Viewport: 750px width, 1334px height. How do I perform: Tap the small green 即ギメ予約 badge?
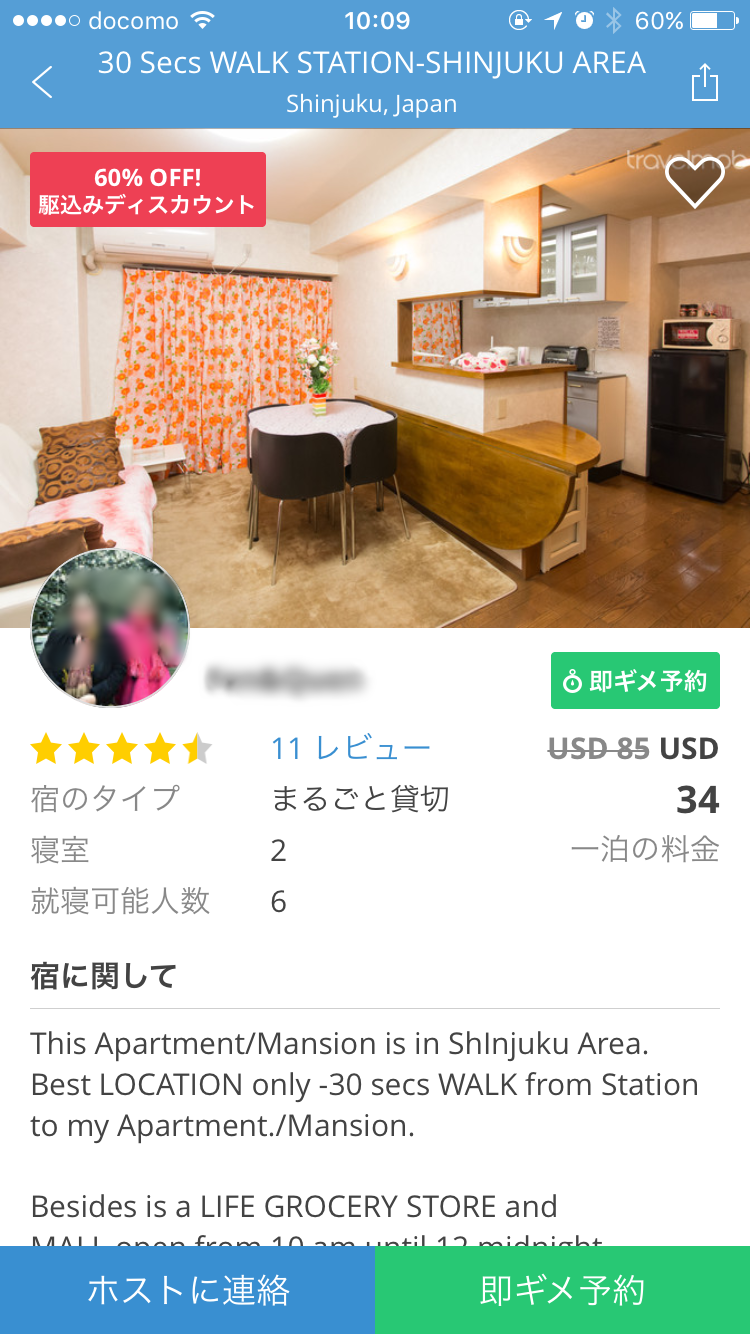[635, 681]
